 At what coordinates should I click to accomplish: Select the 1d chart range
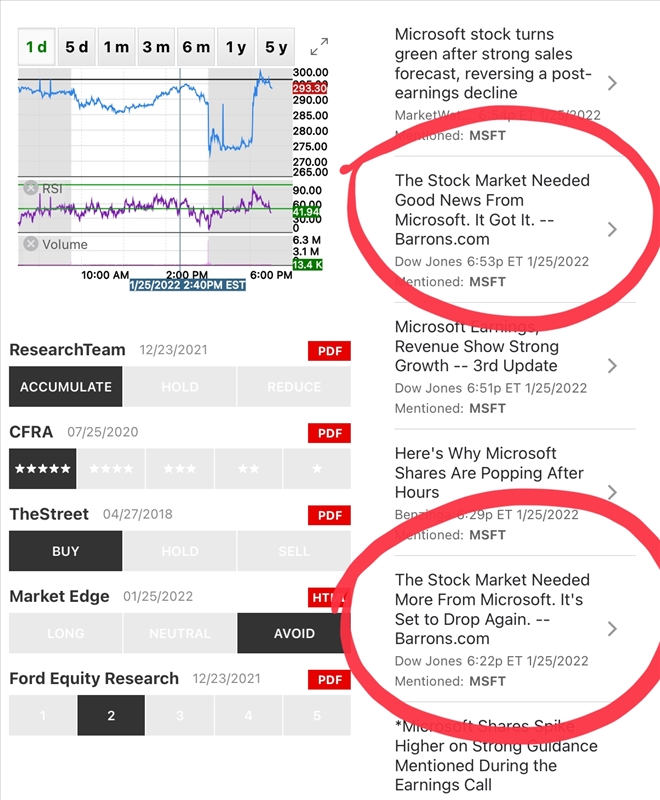pos(37,47)
